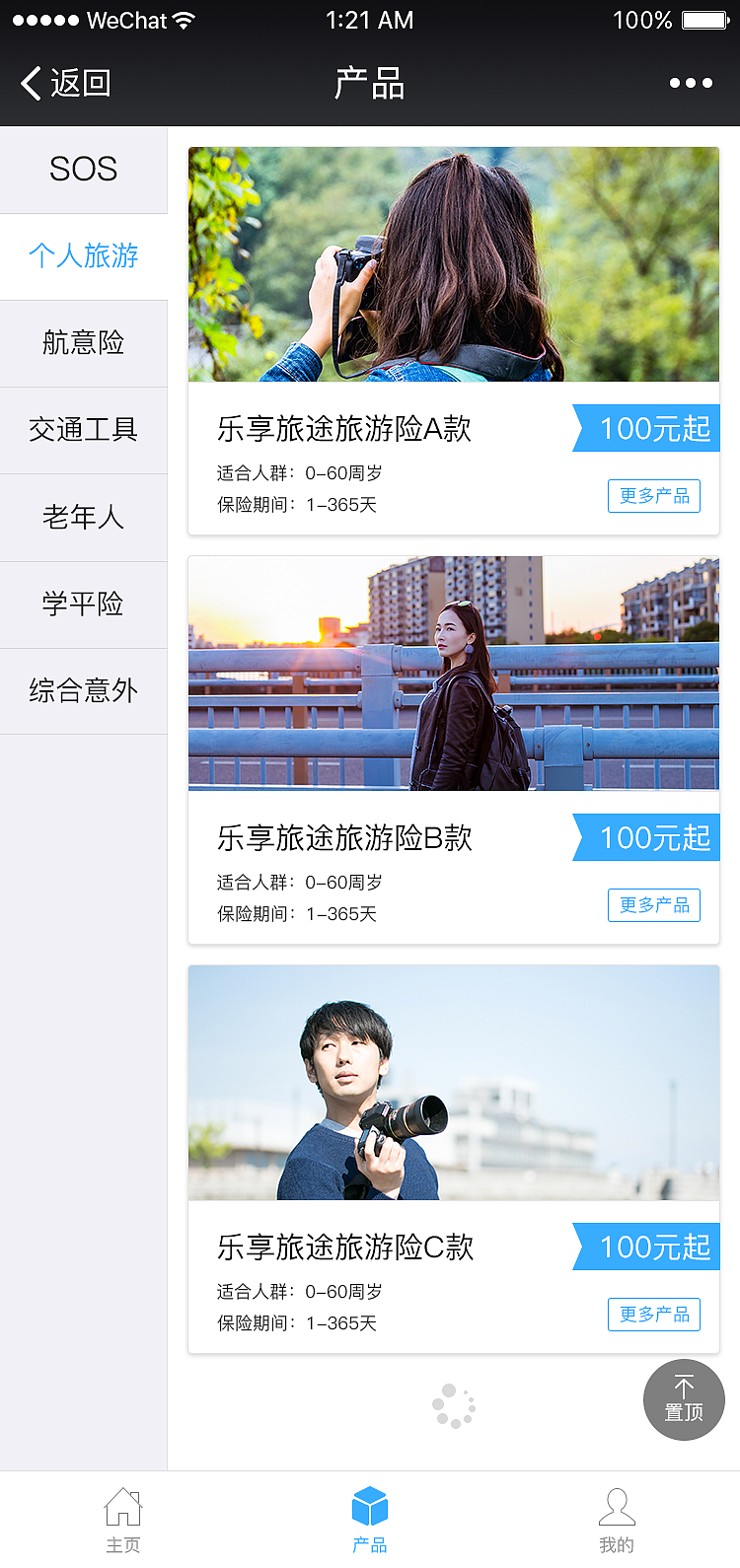Click 更多产品 under 旅游险A款
Image resolution: width=740 pixels, height=1568 pixels.
[653, 496]
